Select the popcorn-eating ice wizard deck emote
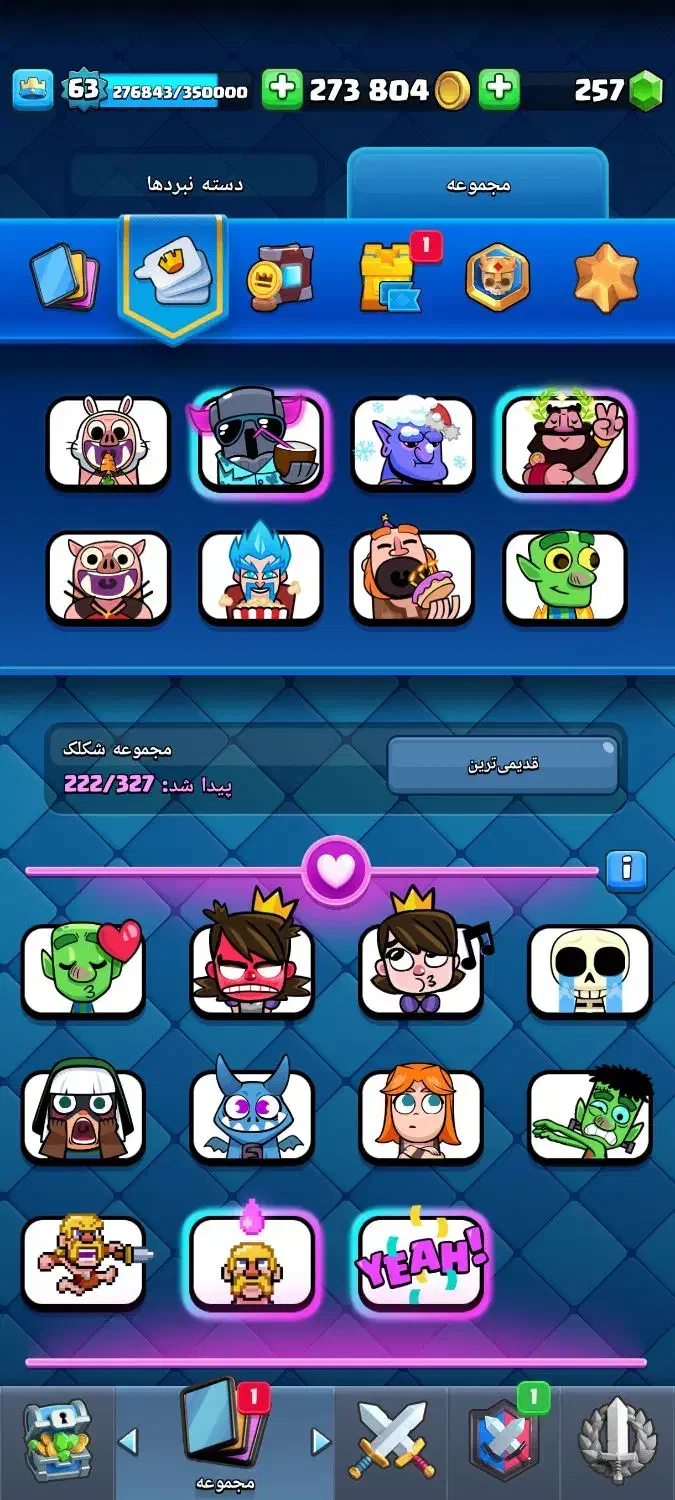This screenshot has width=675, height=1500. [260, 573]
